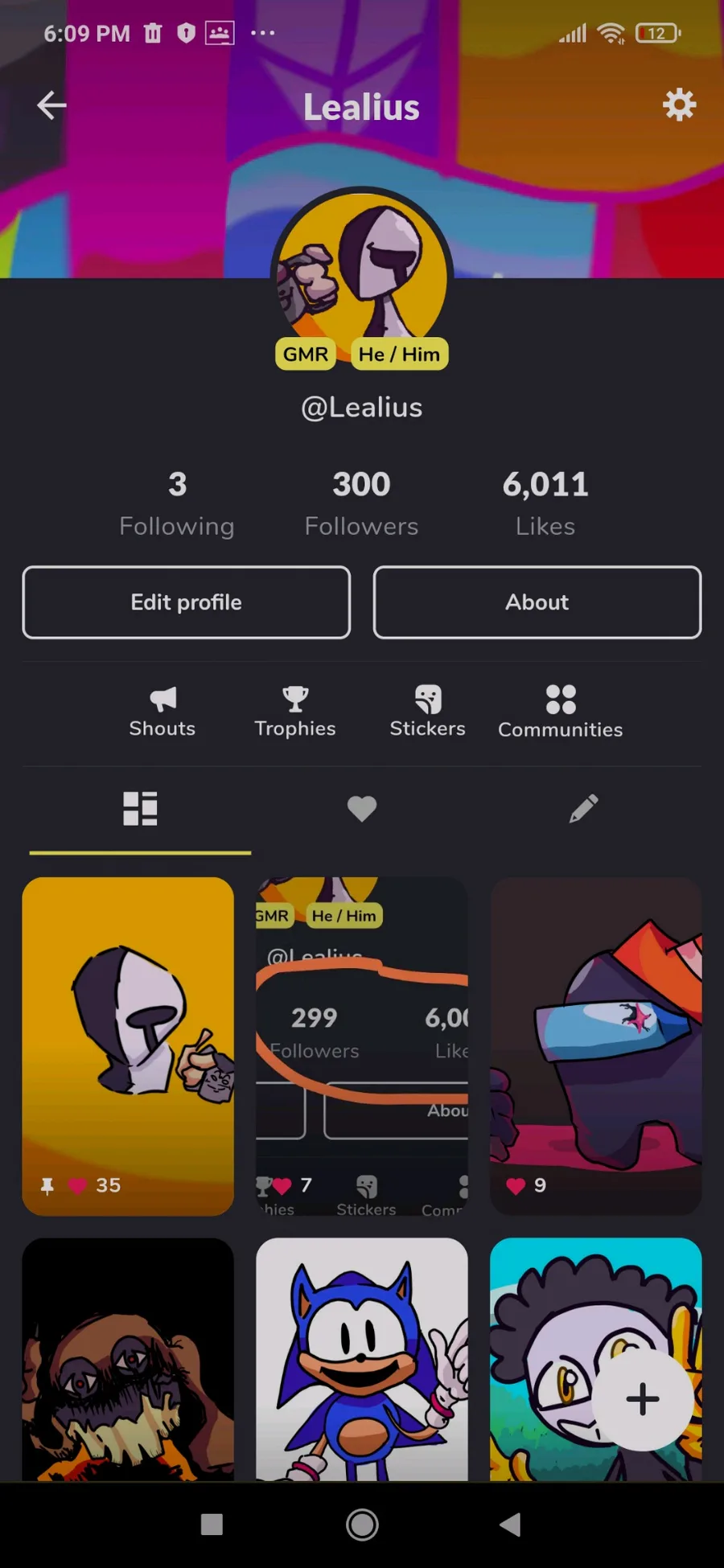Go back using the top-left arrow
Viewport: 724px width, 1568px height.
click(x=51, y=105)
